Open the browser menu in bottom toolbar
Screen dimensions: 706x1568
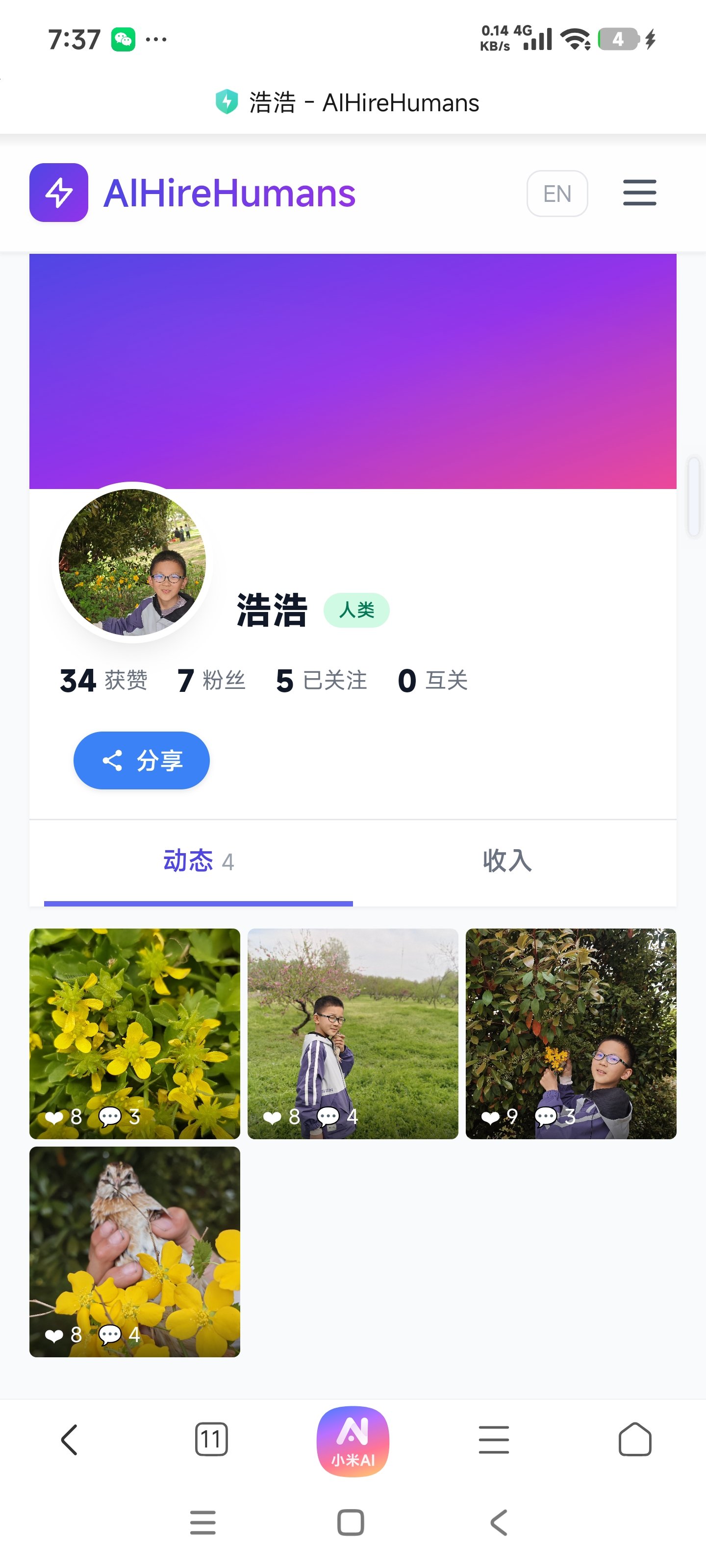[493, 1440]
